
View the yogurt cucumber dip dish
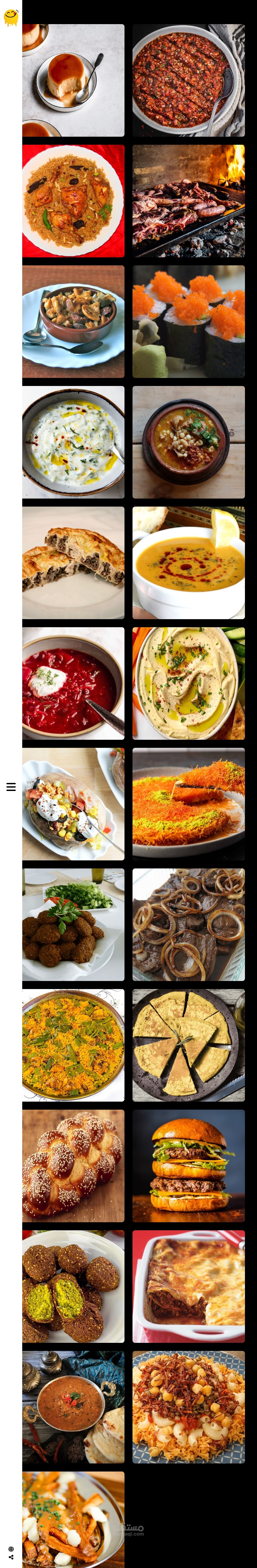(x=74, y=442)
